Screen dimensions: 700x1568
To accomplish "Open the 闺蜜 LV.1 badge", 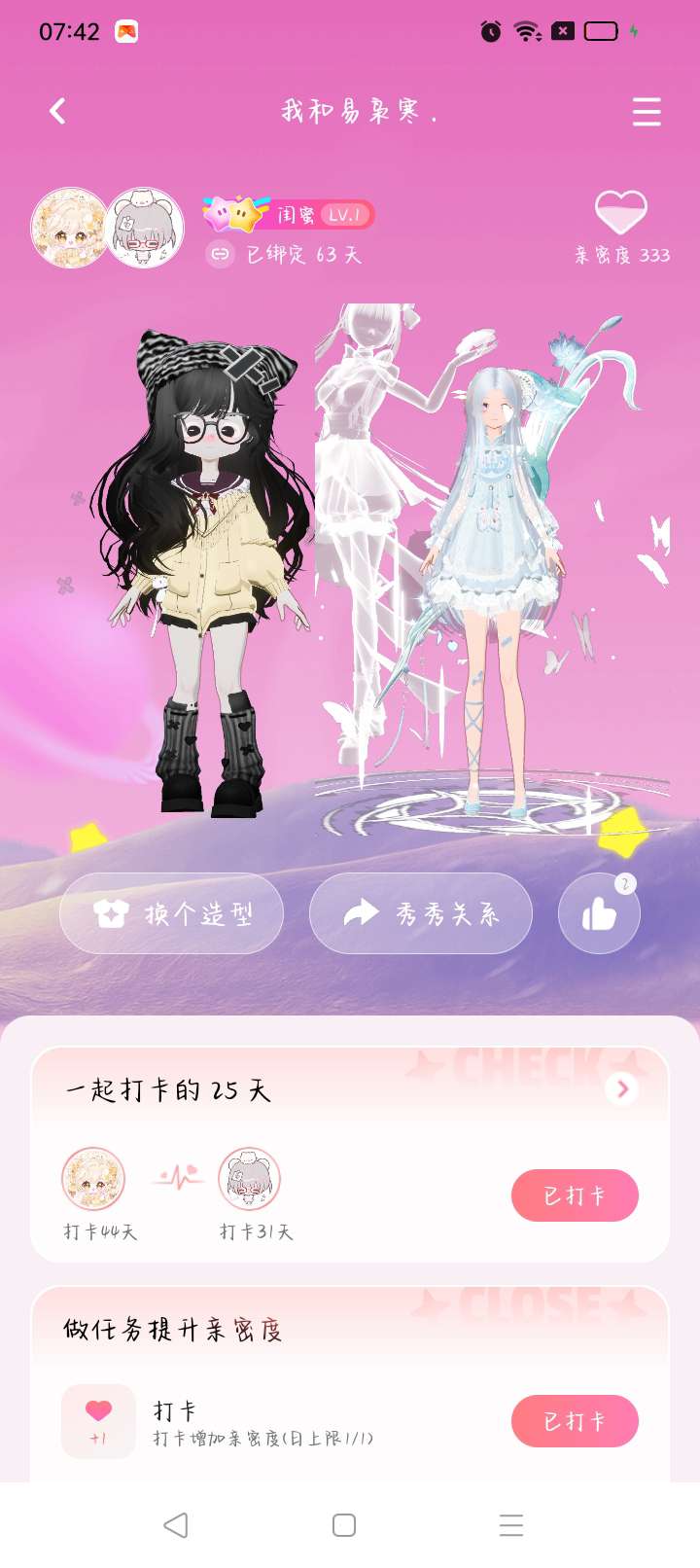I will point(289,214).
